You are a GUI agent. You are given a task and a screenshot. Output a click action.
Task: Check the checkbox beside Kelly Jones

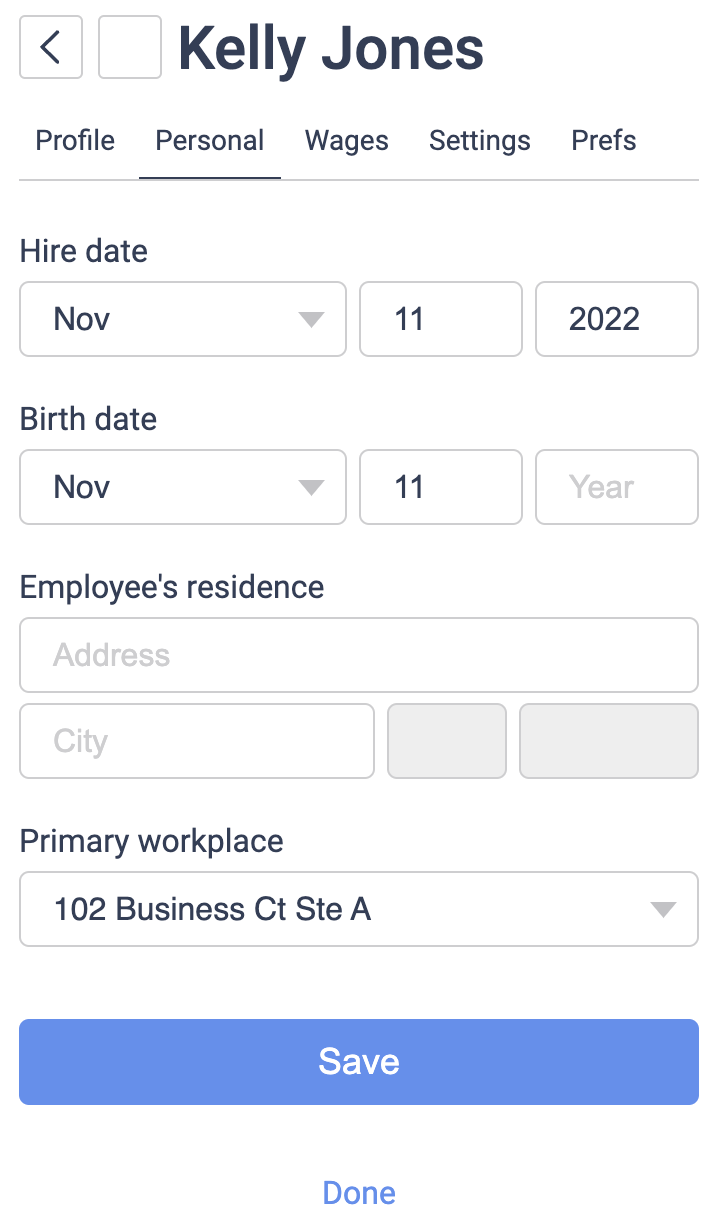129,47
